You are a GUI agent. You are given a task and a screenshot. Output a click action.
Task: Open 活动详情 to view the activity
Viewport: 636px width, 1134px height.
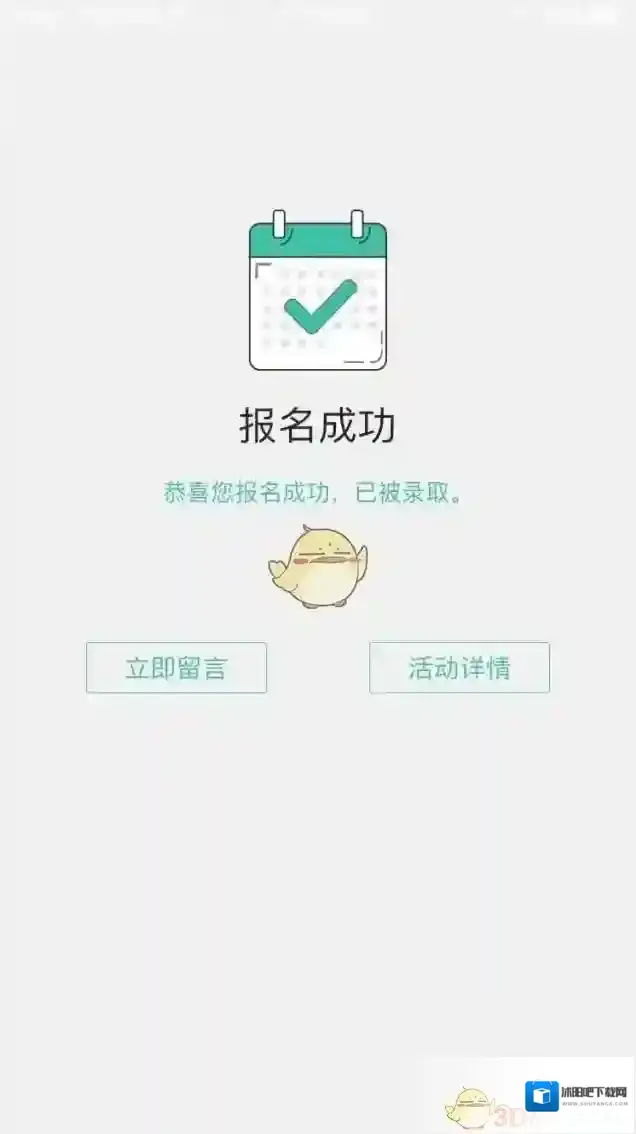(459, 668)
